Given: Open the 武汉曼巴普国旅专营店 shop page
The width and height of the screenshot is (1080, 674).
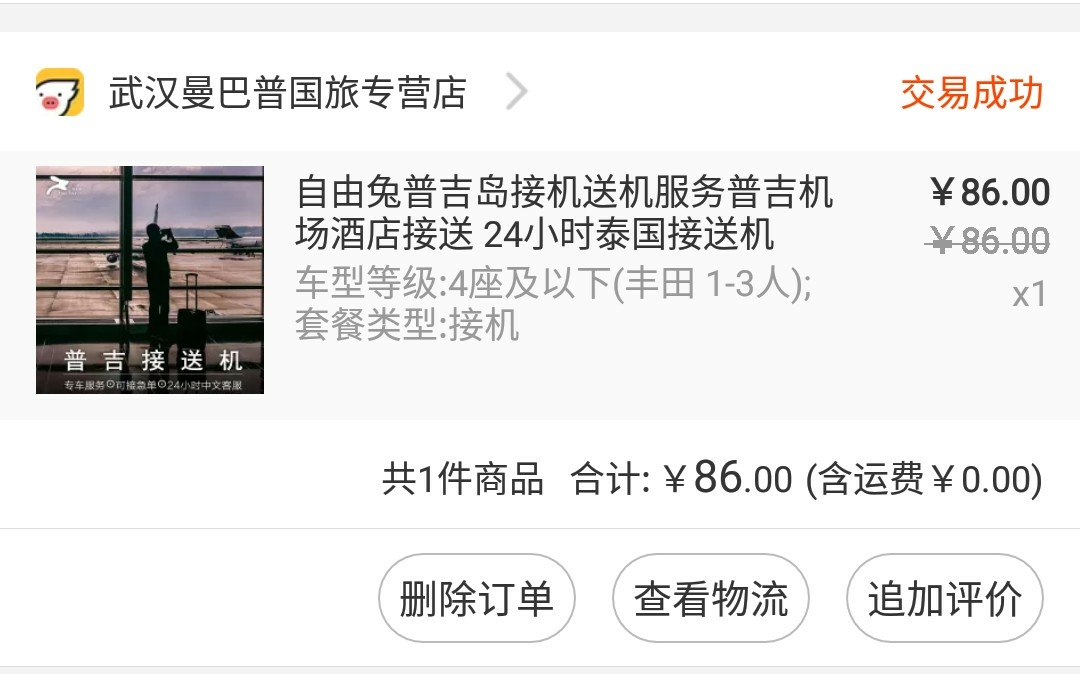Looking at the screenshot, I should click(287, 93).
